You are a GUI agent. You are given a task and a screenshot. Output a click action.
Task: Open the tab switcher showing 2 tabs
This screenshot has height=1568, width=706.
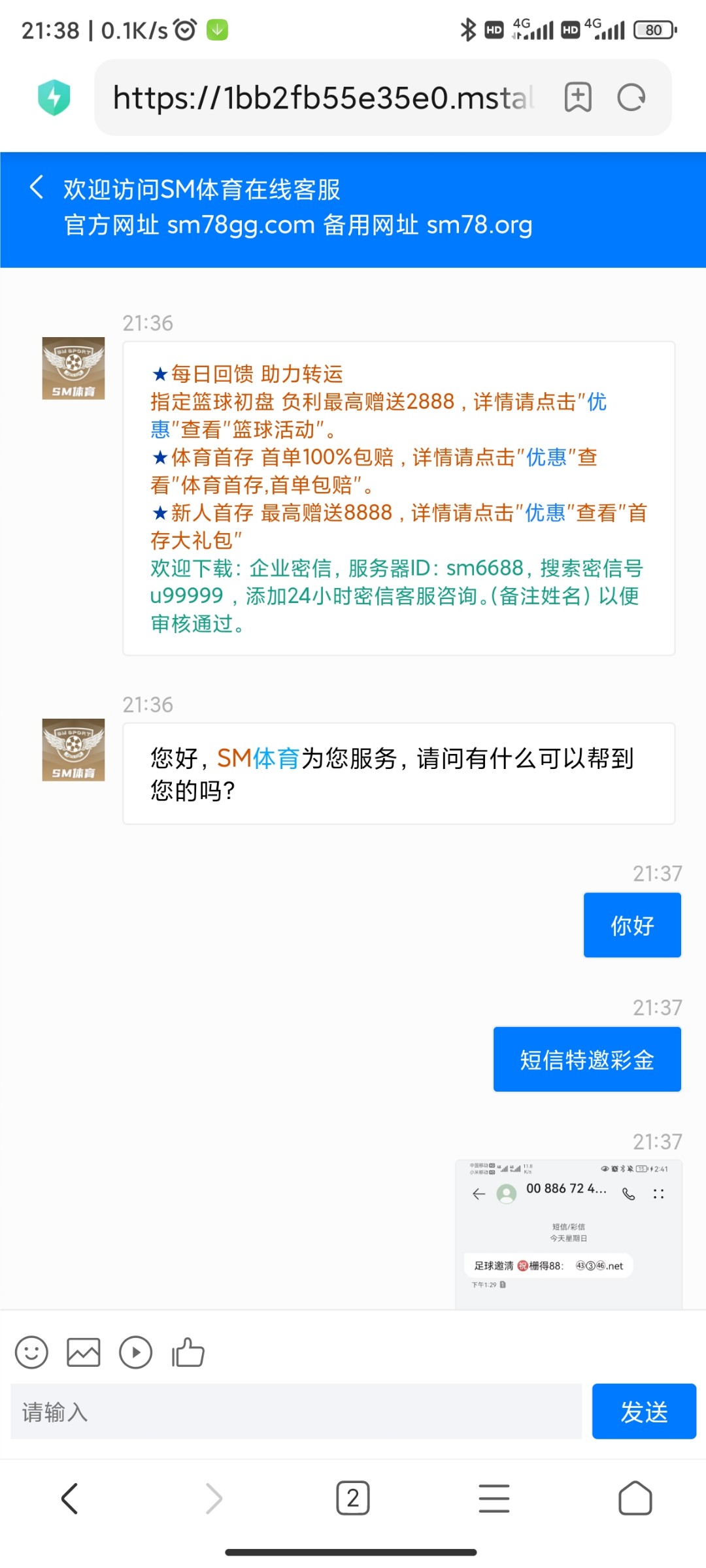353,1498
